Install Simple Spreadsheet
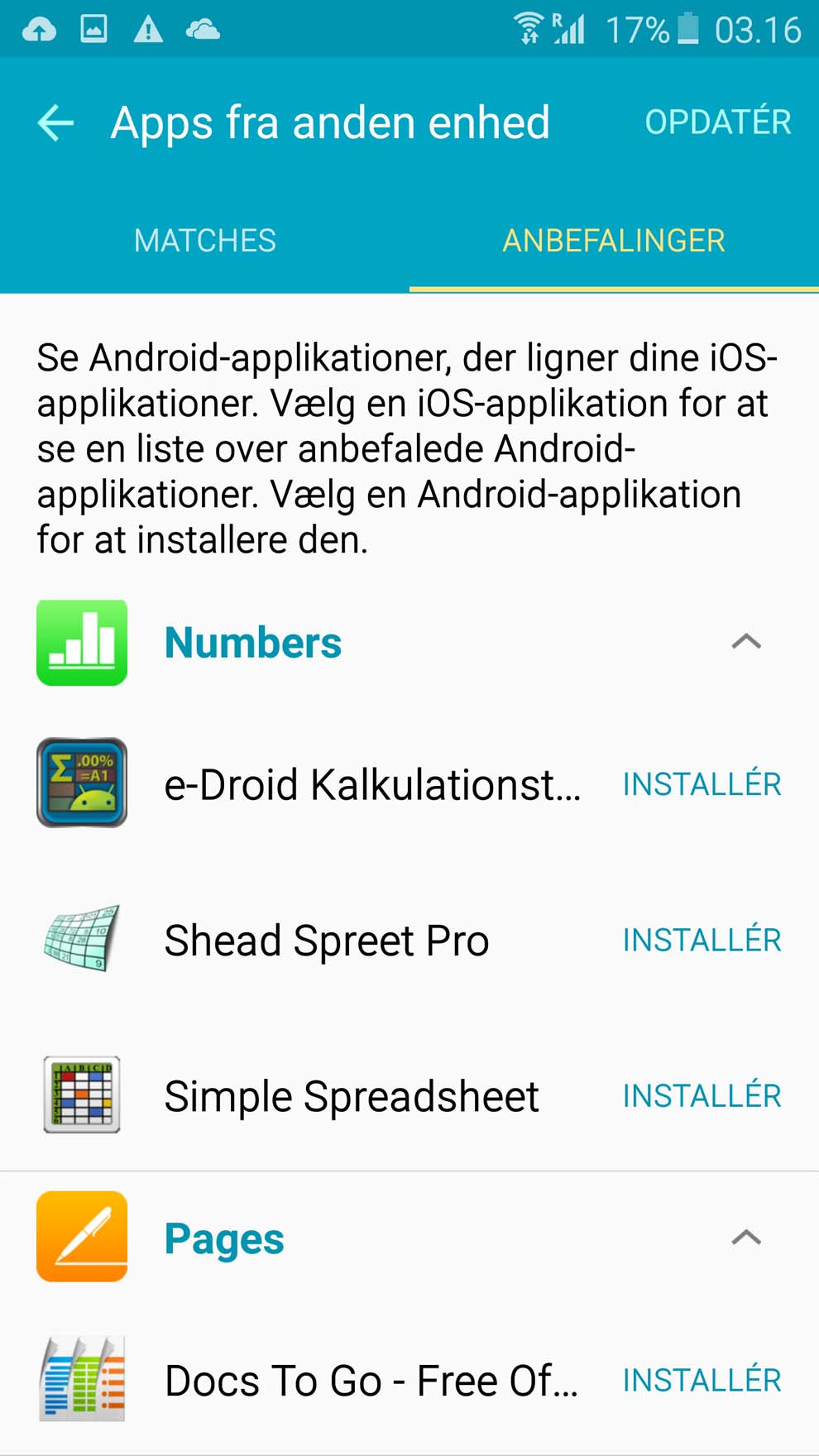 coord(702,1095)
